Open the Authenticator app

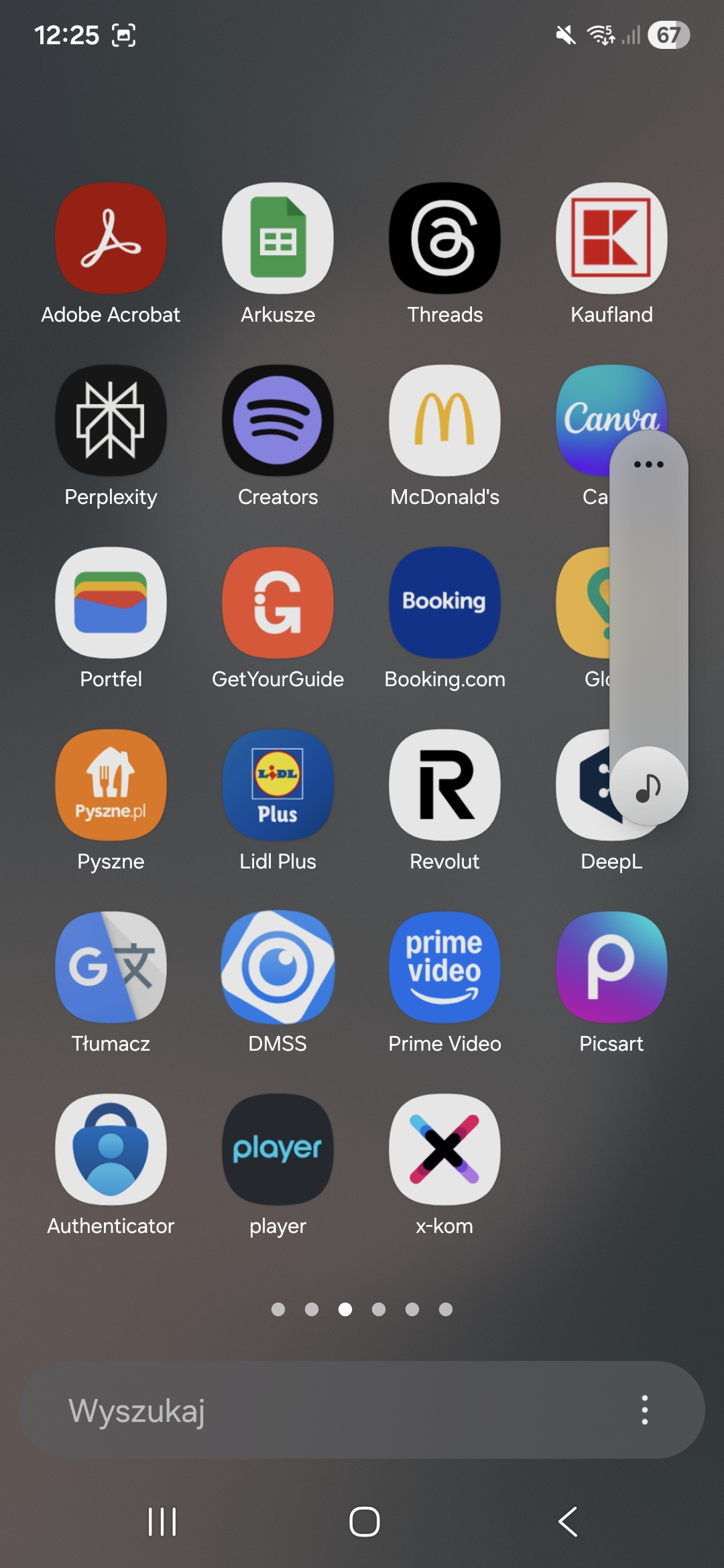click(x=111, y=1150)
